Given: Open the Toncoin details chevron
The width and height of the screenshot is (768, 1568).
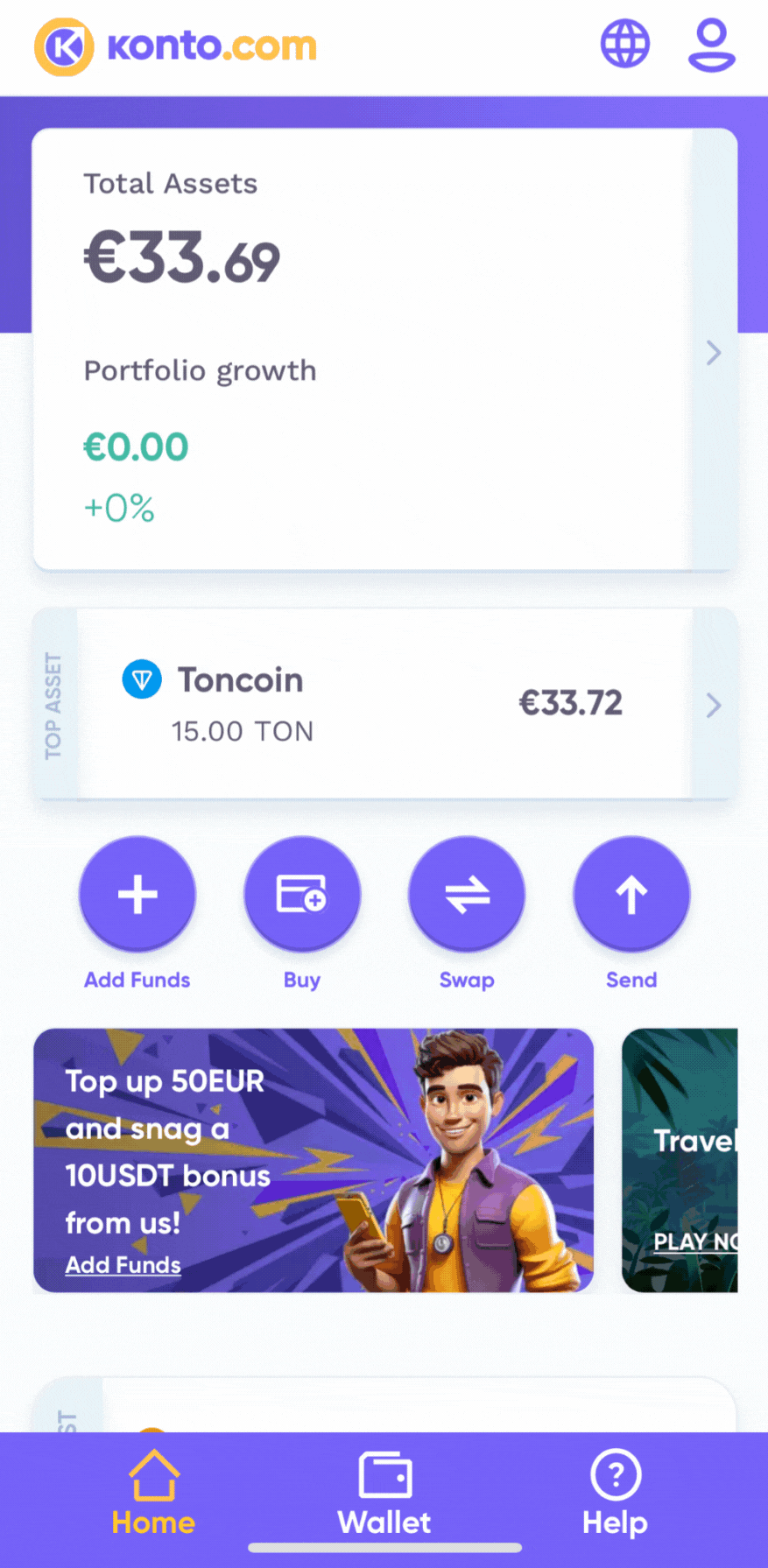Looking at the screenshot, I should pyautogui.click(x=714, y=706).
